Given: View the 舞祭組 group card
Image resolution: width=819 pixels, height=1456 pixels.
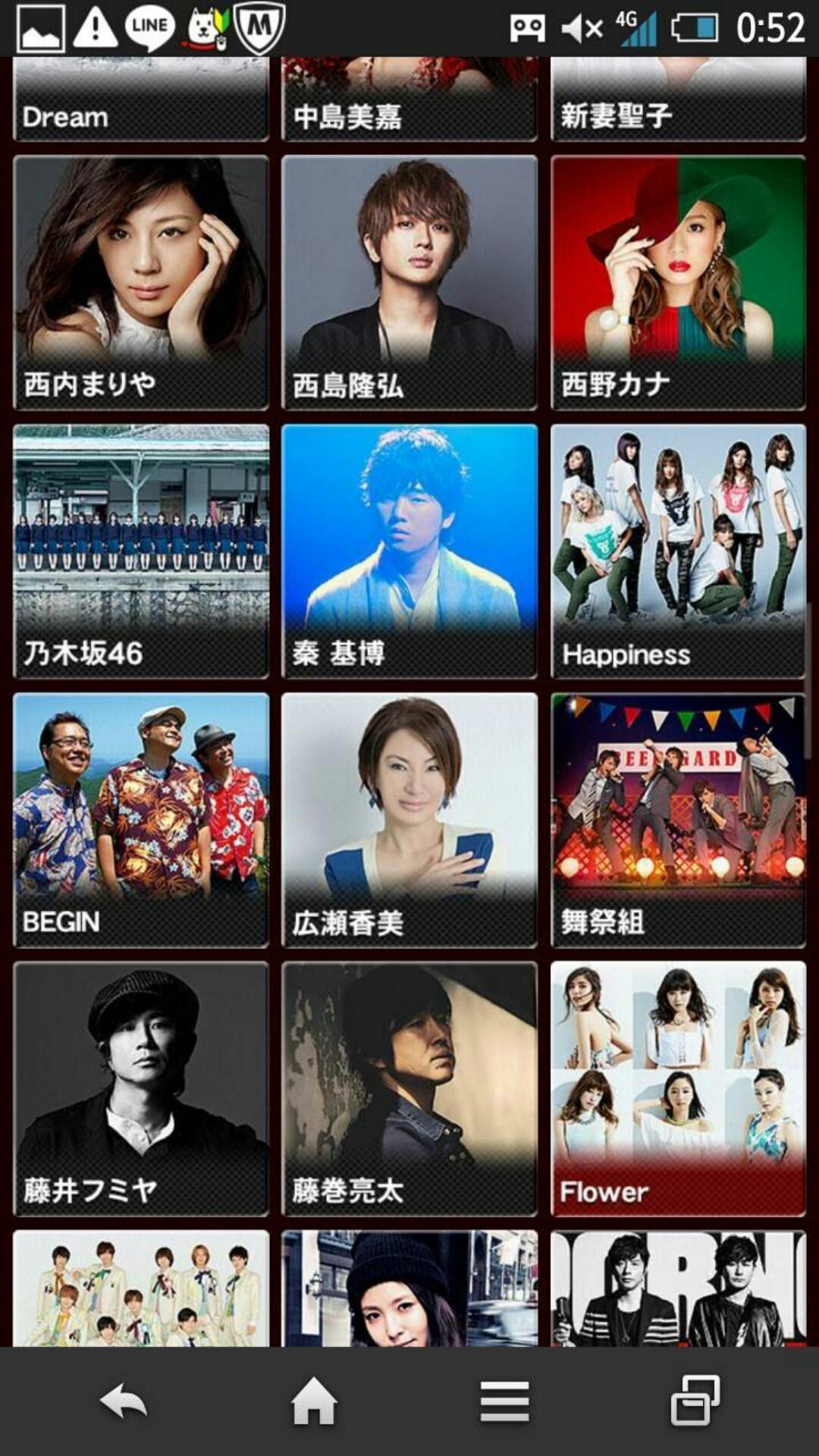Looking at the screenshot, I should point(678,819).
